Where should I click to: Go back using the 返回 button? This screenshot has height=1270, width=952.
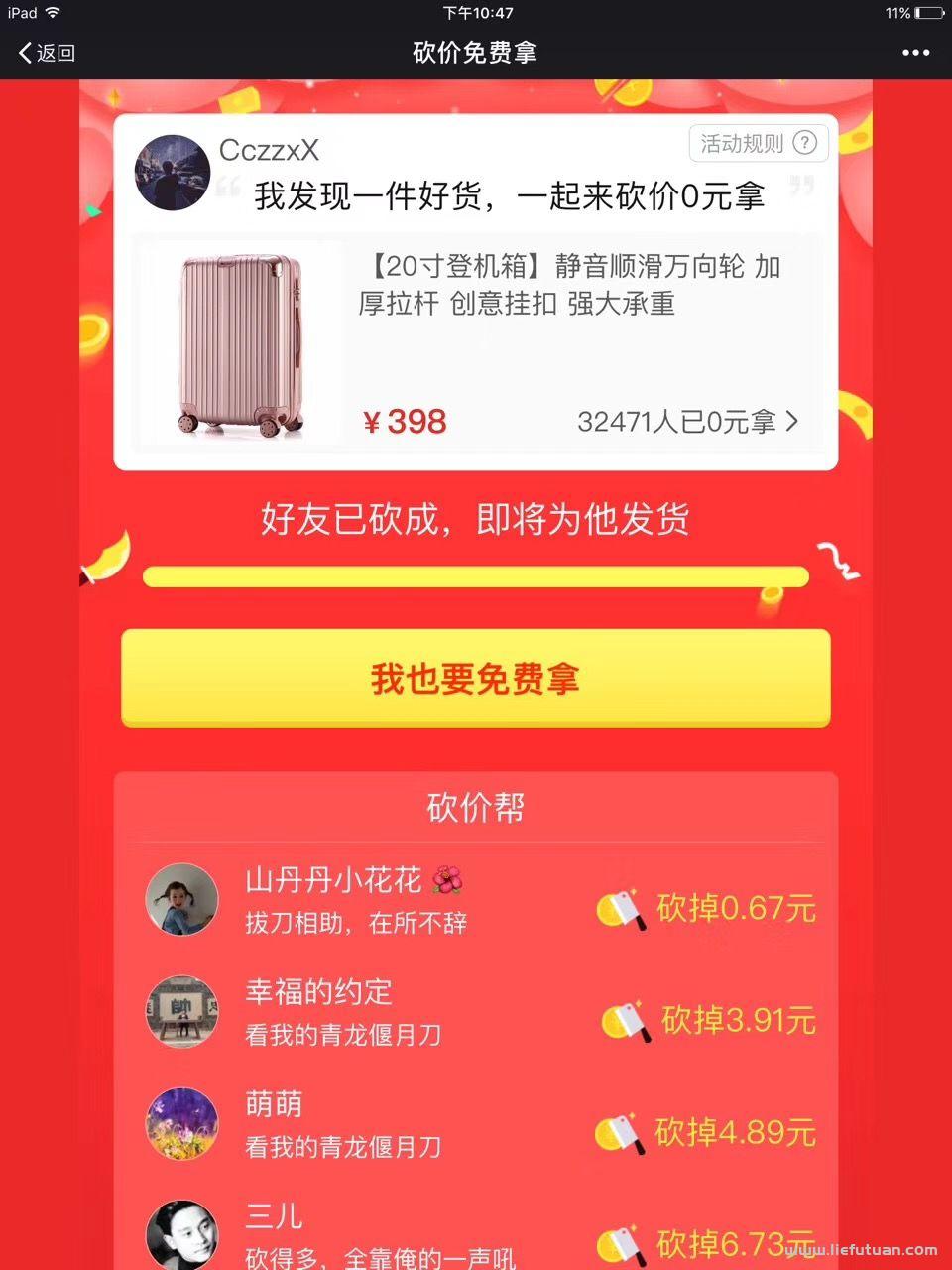click(x=48, y=53)
